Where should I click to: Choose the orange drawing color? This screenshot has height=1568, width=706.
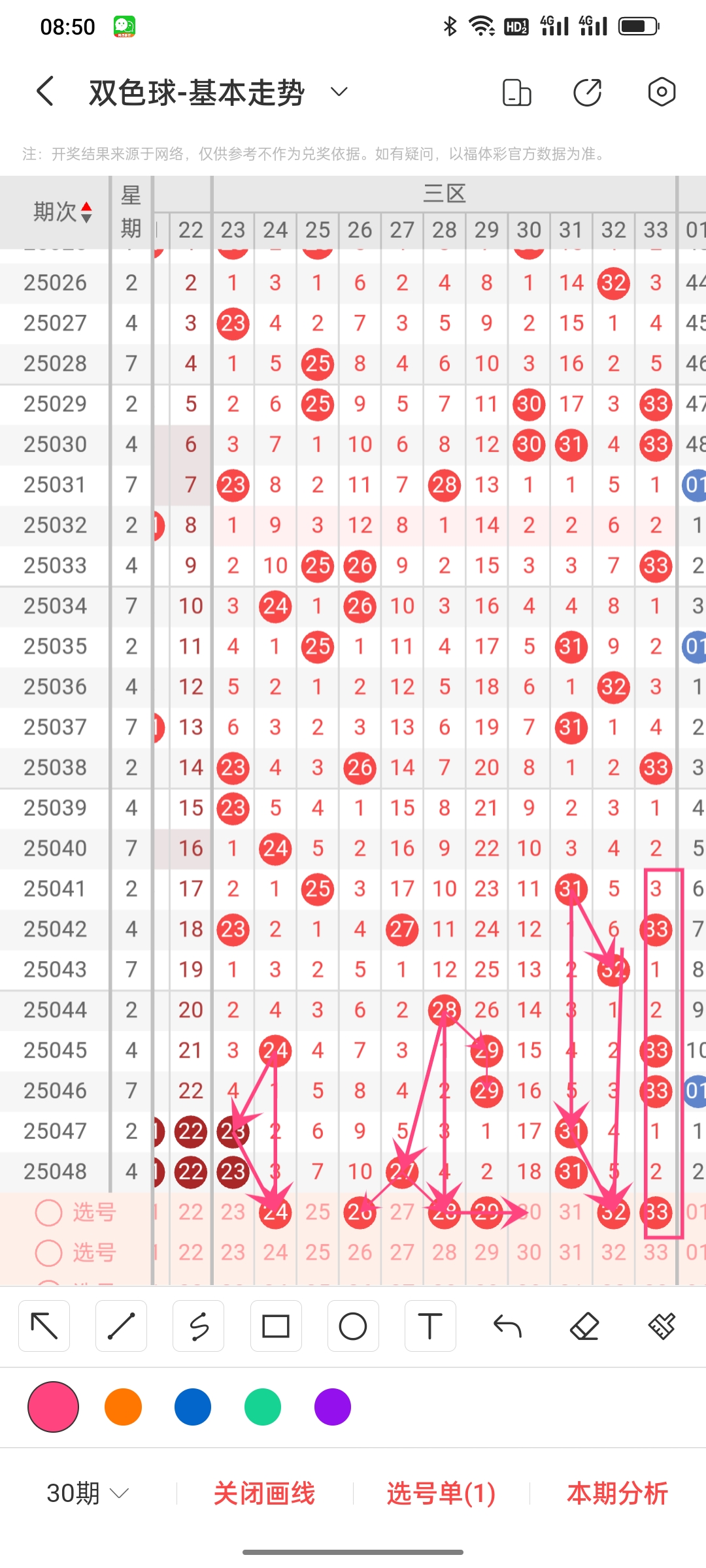point(123,1407)
